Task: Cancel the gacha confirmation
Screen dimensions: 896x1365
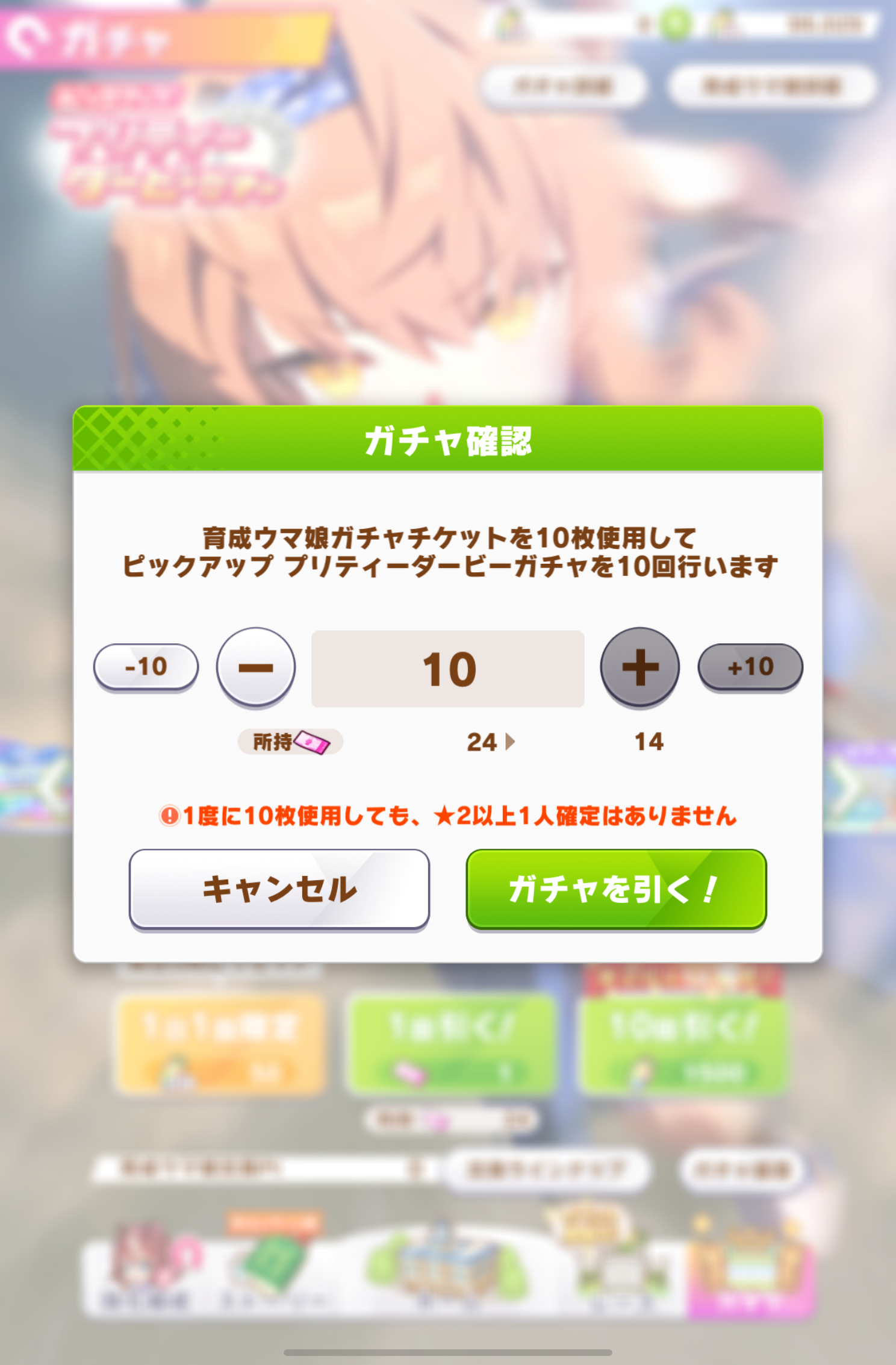Action: click(279, 889)
